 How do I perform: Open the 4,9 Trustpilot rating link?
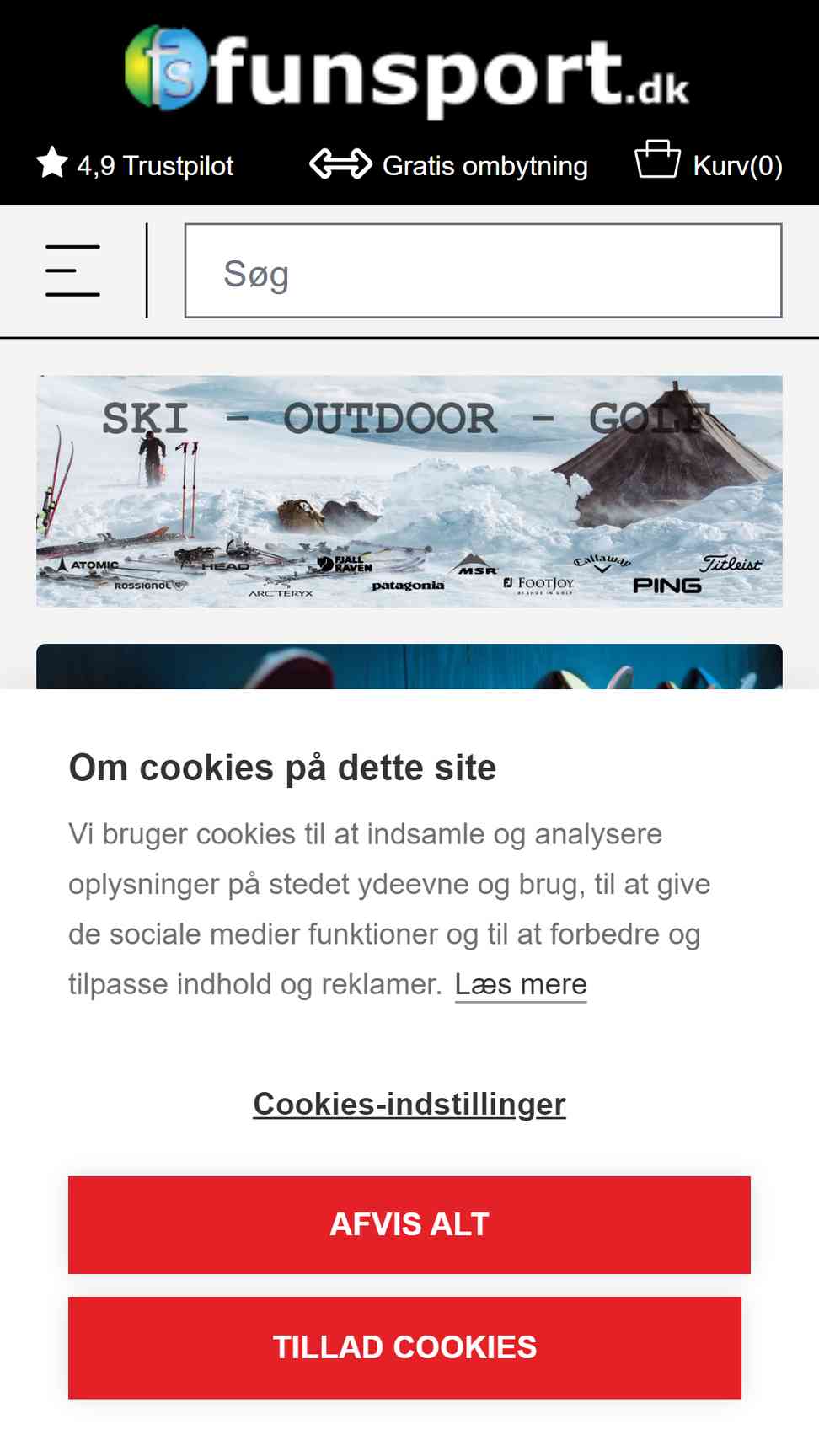pos(136,165)
